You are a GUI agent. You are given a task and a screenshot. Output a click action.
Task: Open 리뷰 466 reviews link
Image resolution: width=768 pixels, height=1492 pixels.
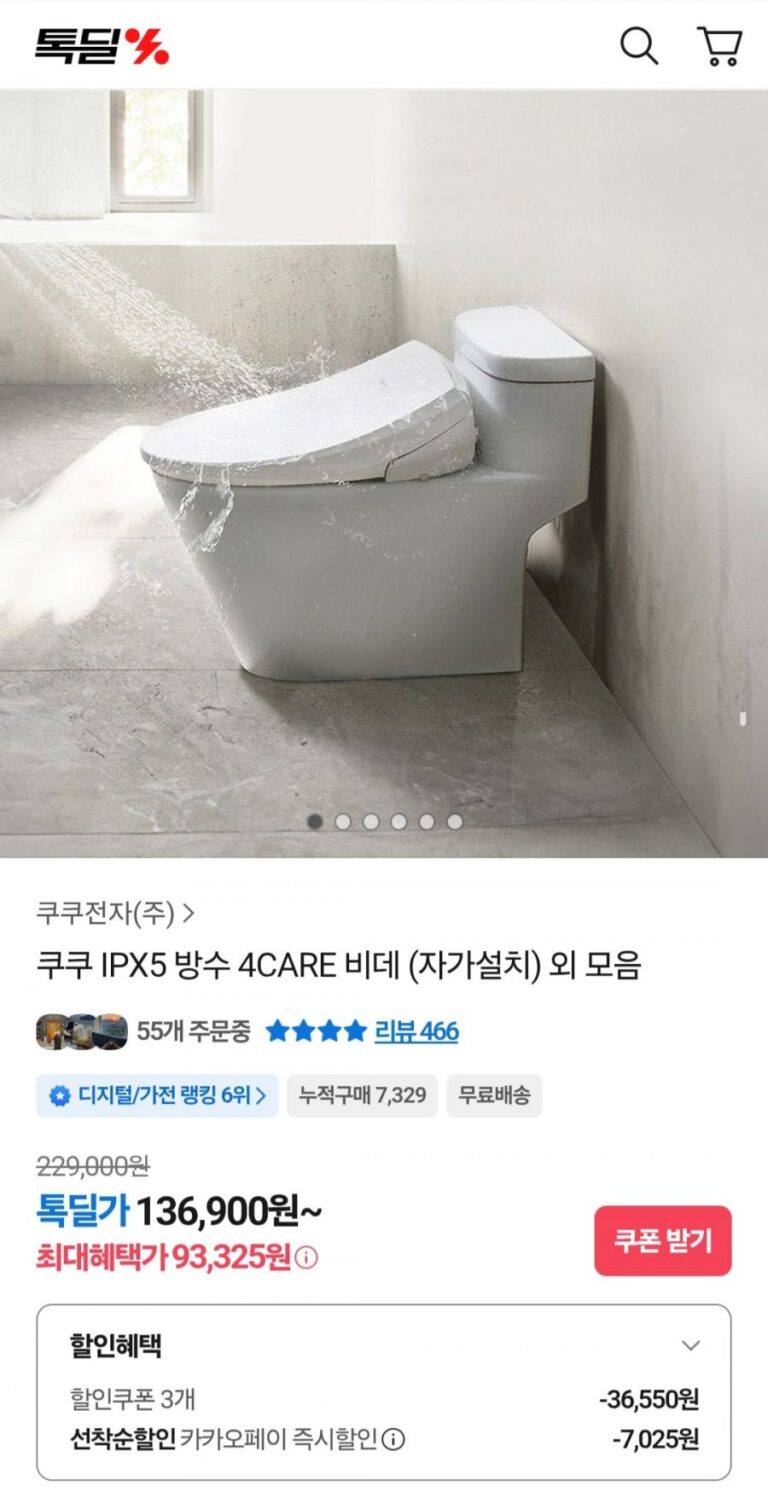tap(416, 1031)
